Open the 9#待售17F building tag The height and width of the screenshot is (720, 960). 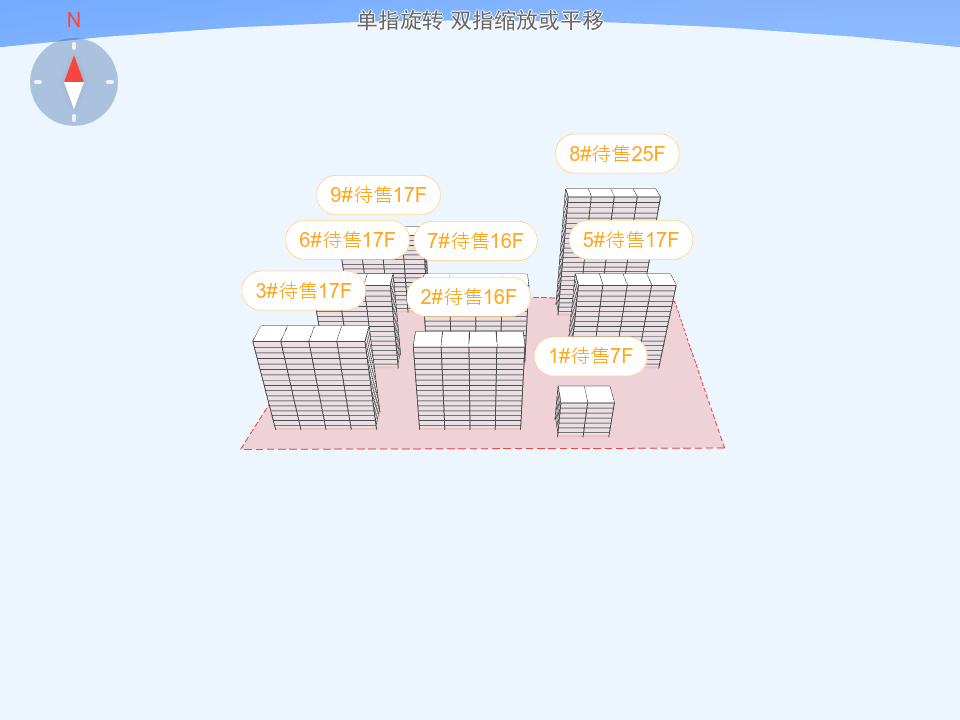pos(378,195)
